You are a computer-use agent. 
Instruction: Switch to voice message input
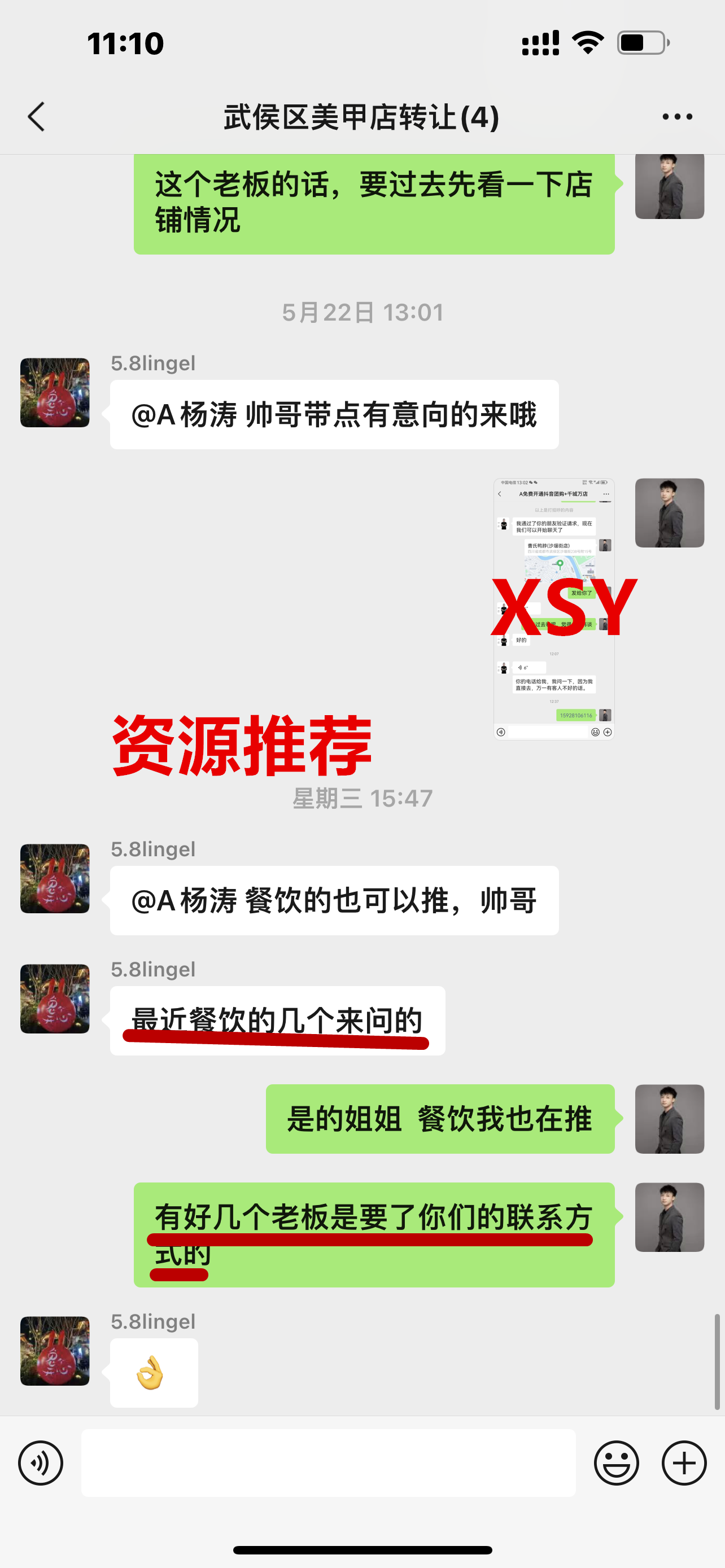(x=40, y=1462)
